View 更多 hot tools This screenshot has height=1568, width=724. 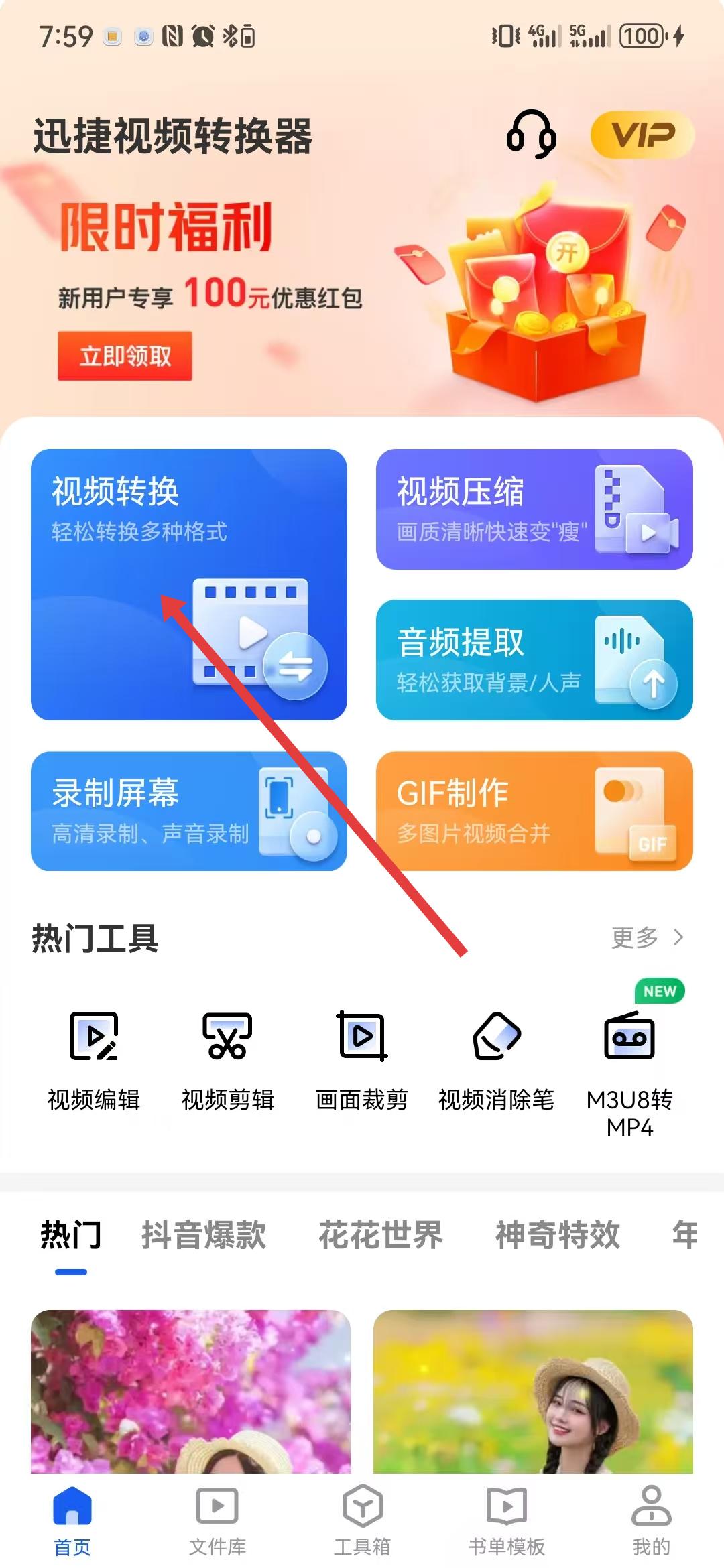tap(646, 937)
